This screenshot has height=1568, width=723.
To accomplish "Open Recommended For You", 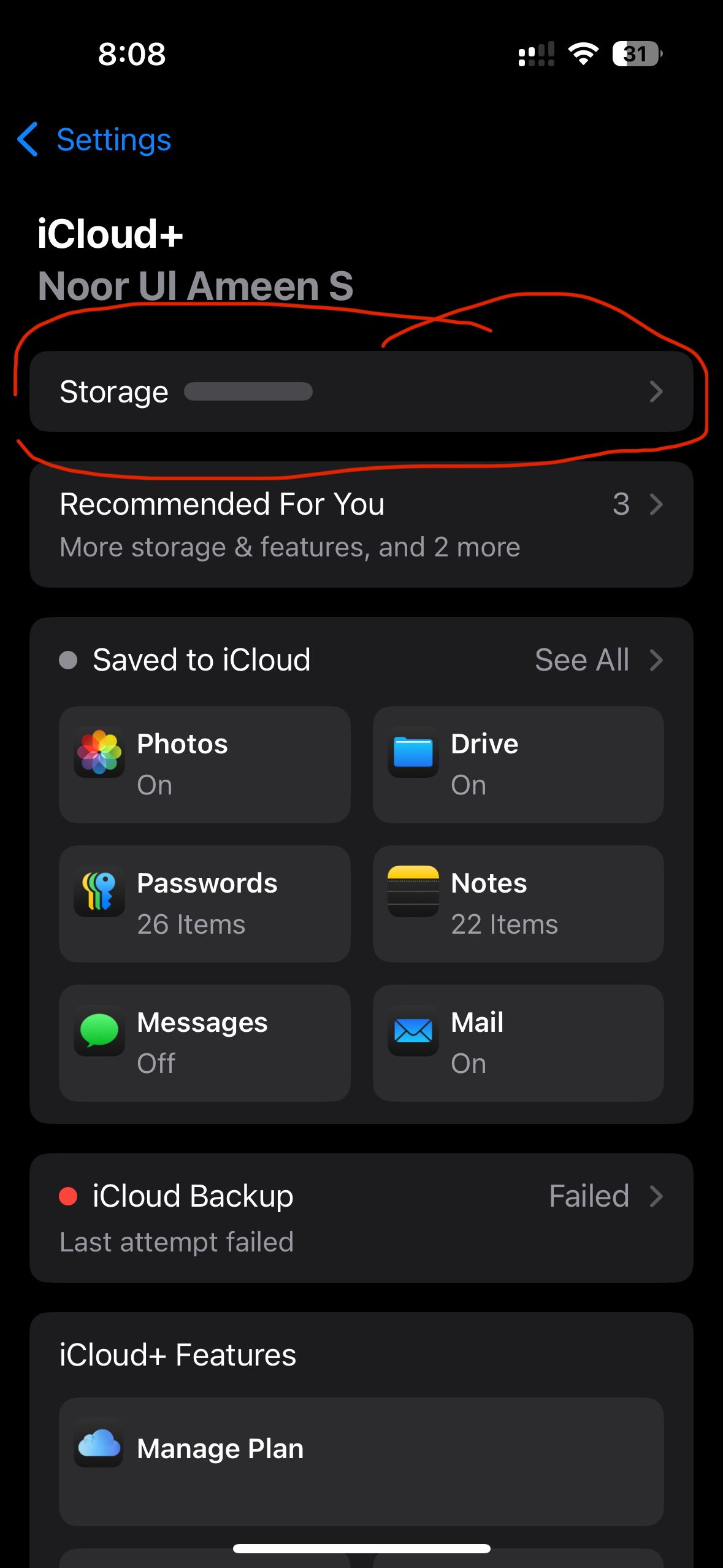I will click(x=361, y=525).
